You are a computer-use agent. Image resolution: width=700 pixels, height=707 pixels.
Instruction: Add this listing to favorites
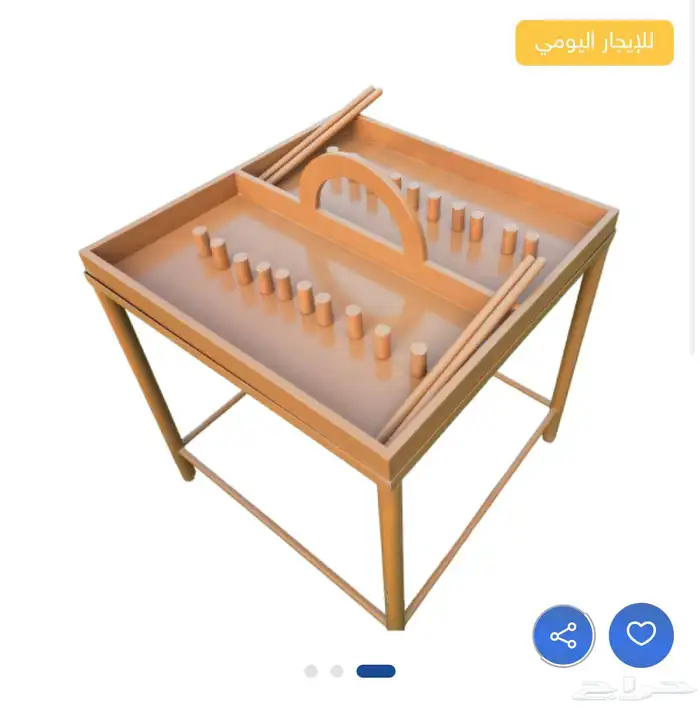641,635
